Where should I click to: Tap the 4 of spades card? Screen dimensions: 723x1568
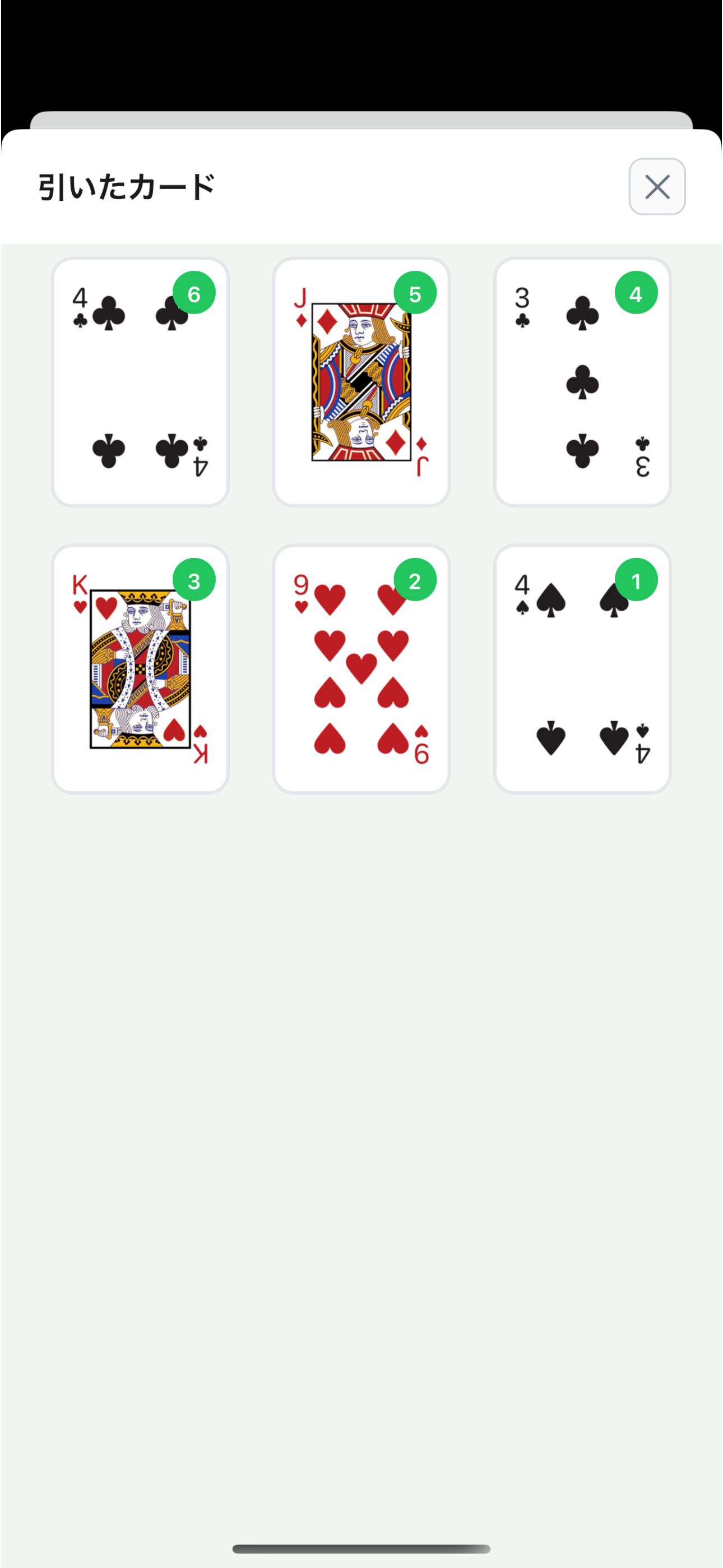coord(582,668)
